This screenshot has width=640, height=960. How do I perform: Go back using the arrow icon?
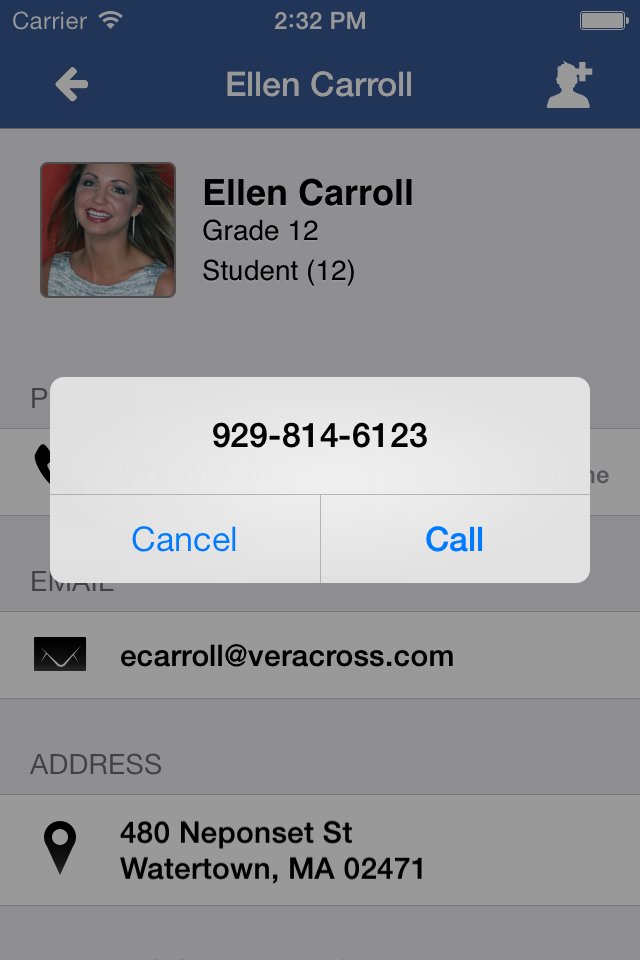pyautogui.click(x=72, y=84)
